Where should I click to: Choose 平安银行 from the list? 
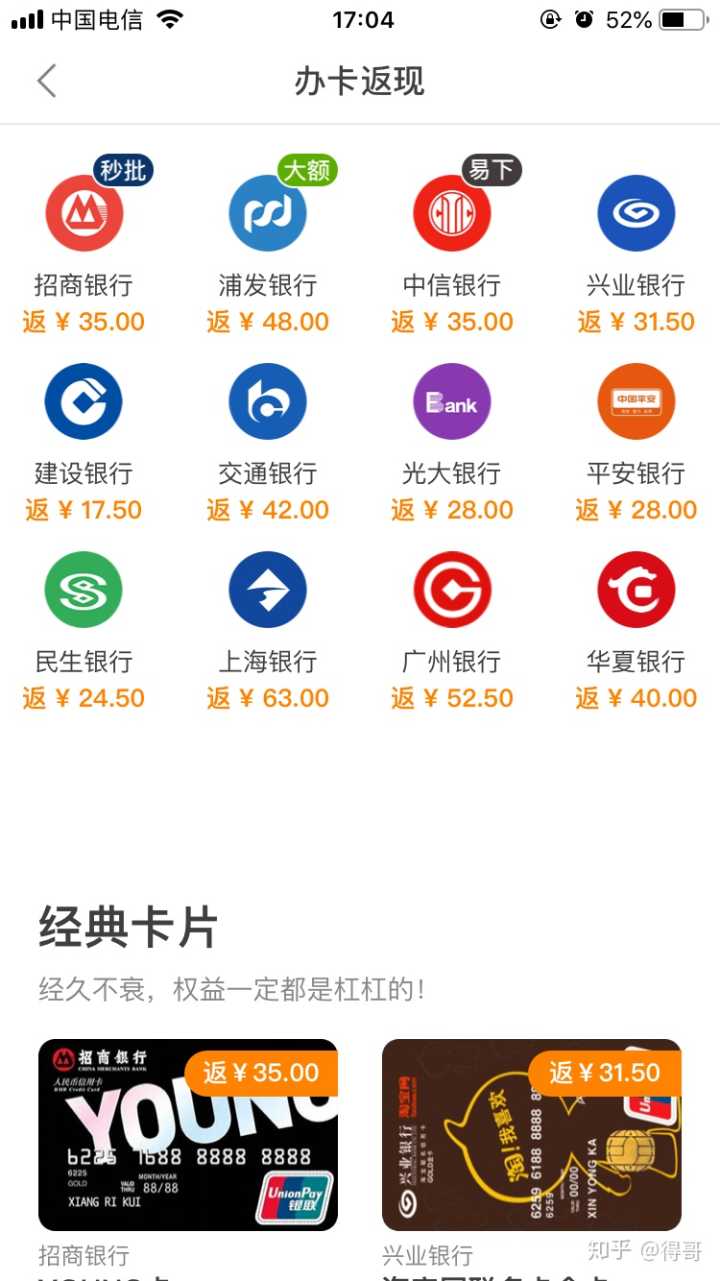click(636, 402)
